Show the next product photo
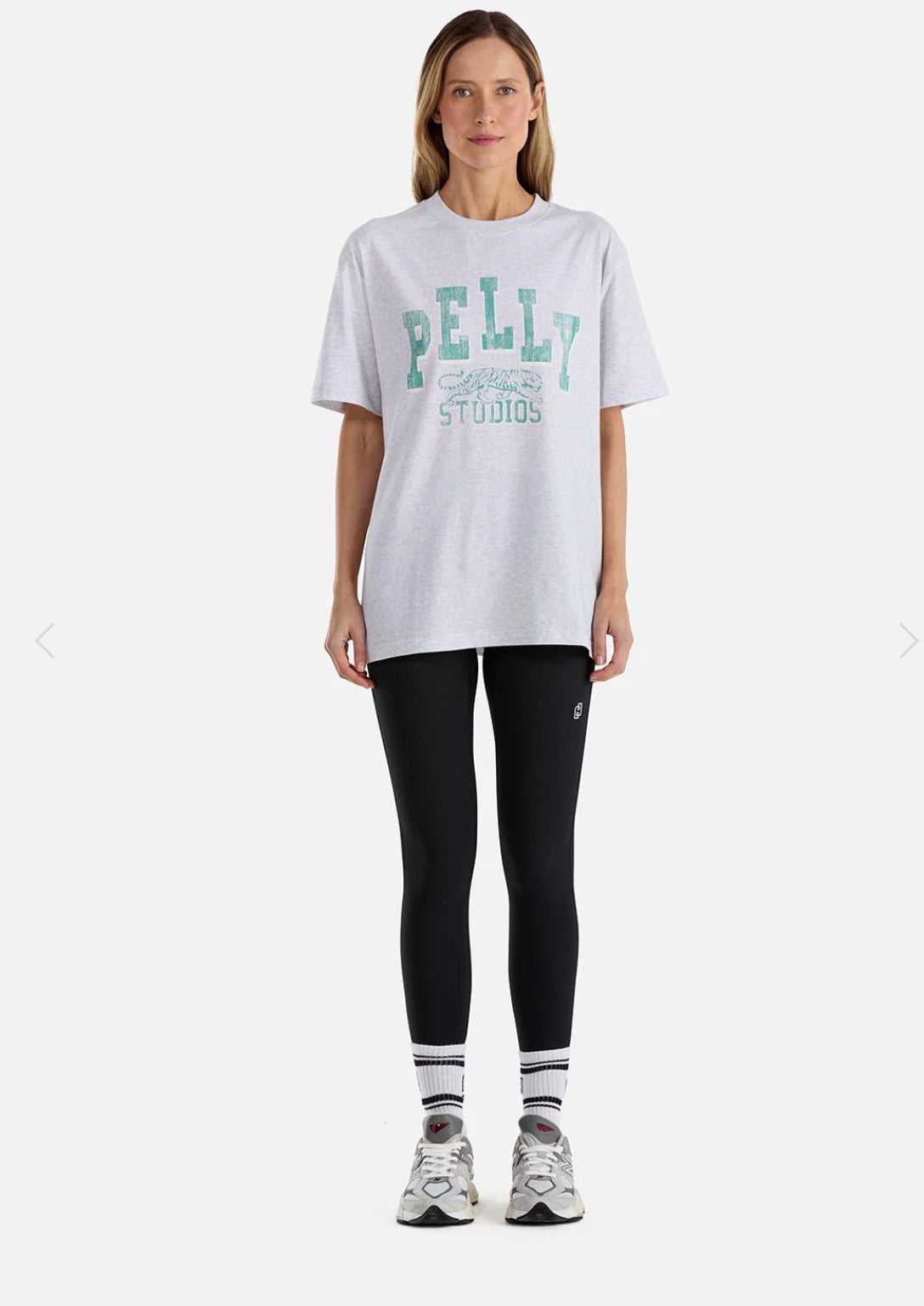 (908, 640)
